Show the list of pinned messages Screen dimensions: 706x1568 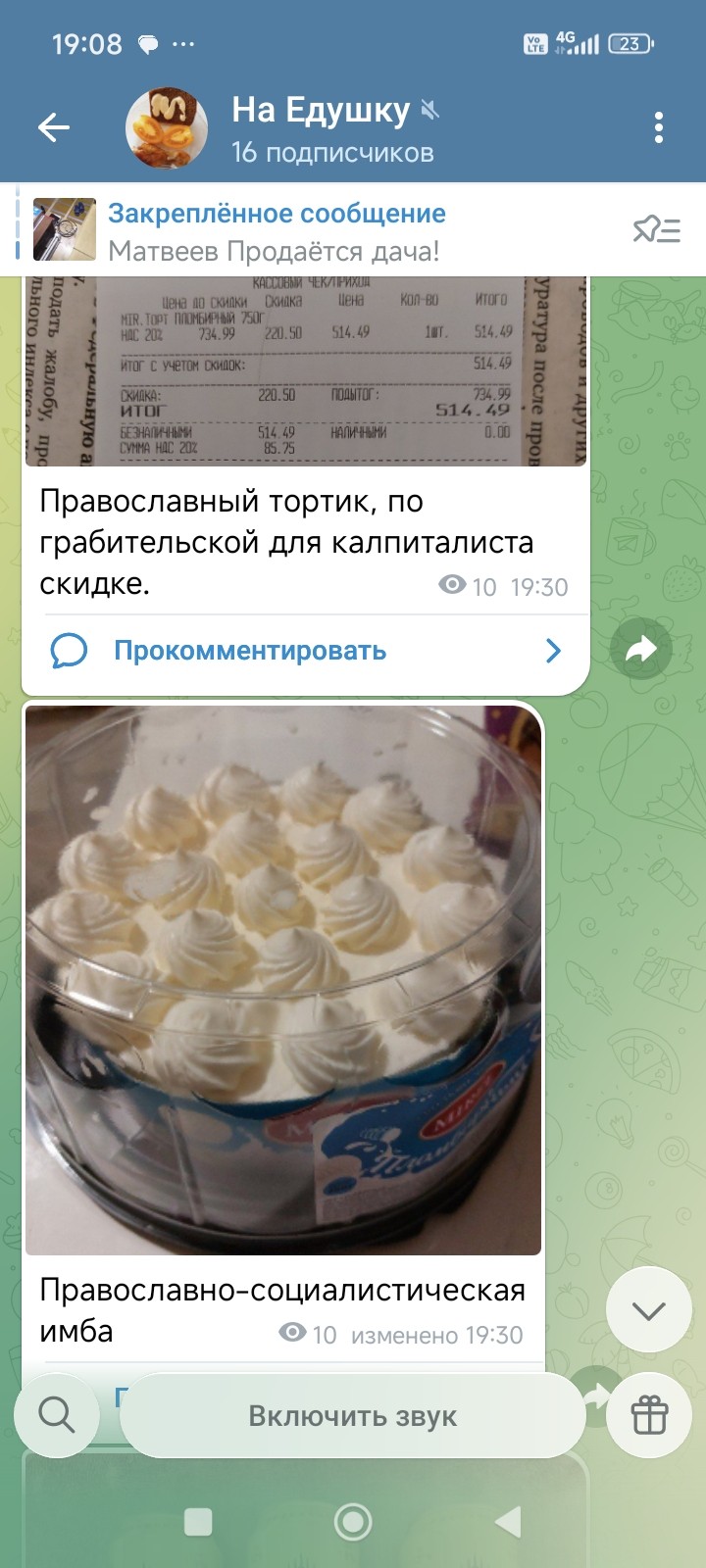pyautogui.click(x=656, y=230)
